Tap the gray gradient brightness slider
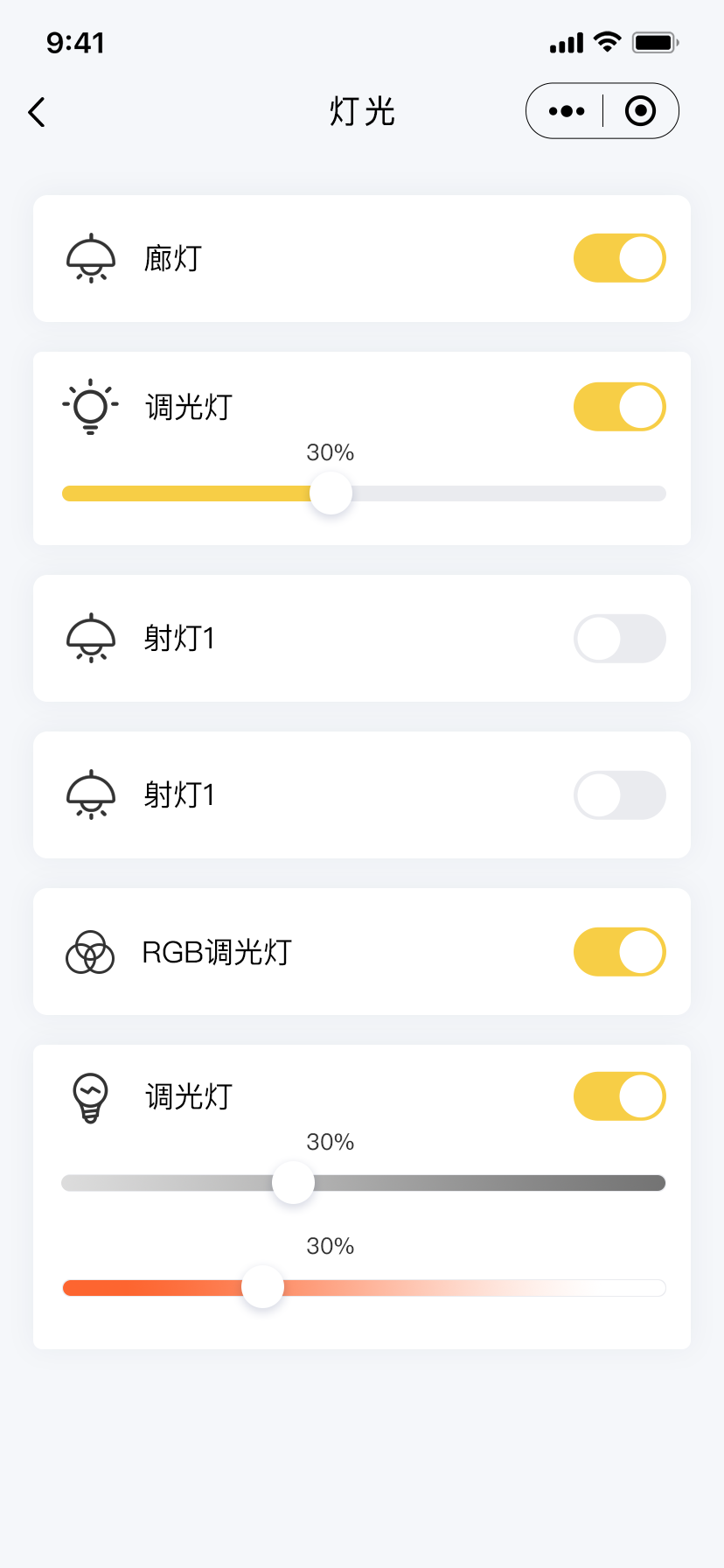The height and width of the screenshot is (1568, 724). click(364, 1183)
